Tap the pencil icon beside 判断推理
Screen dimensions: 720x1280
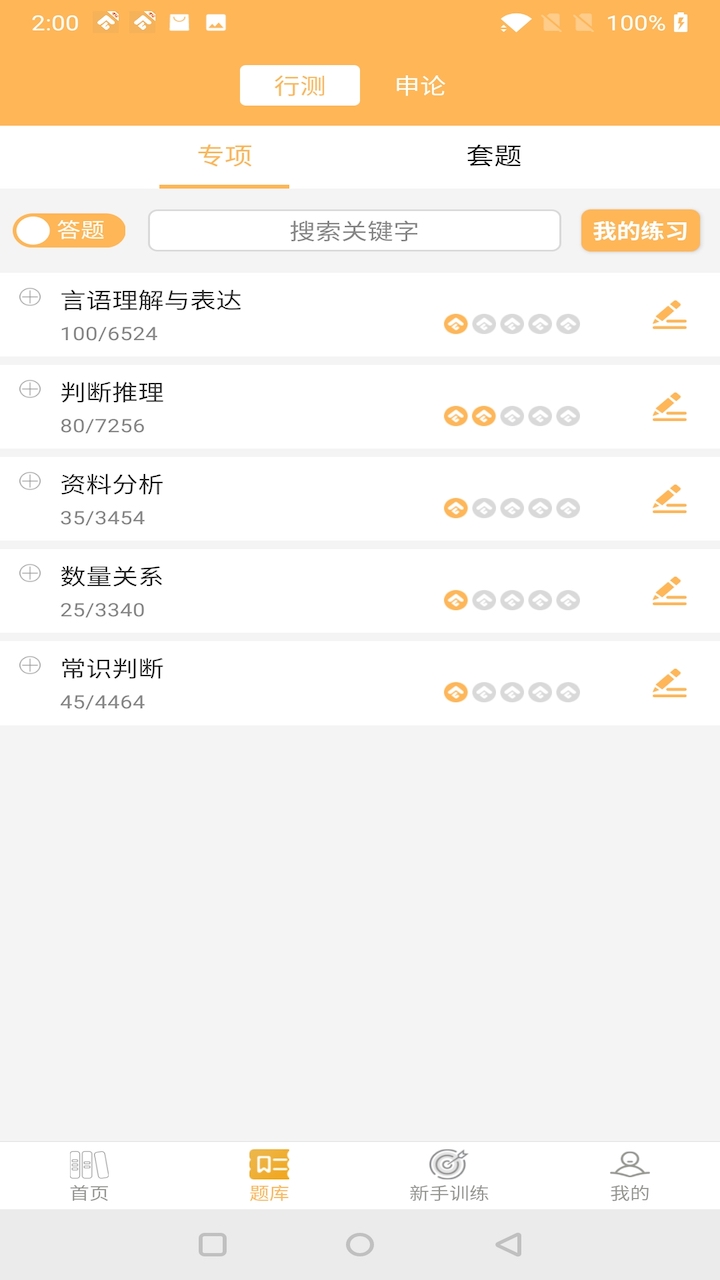[x=669, y=407]
